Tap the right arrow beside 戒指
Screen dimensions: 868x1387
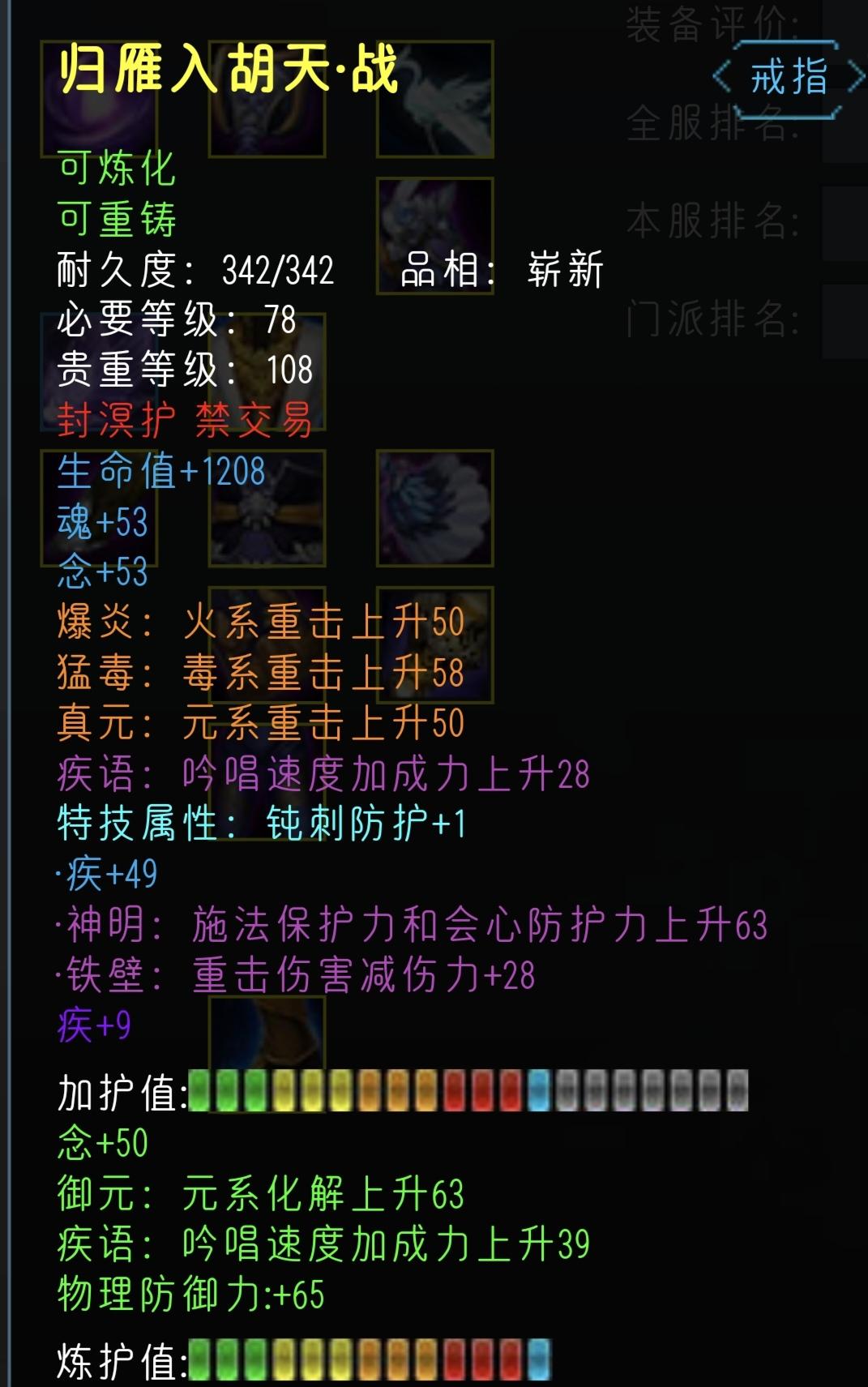(x=856, y=78)
